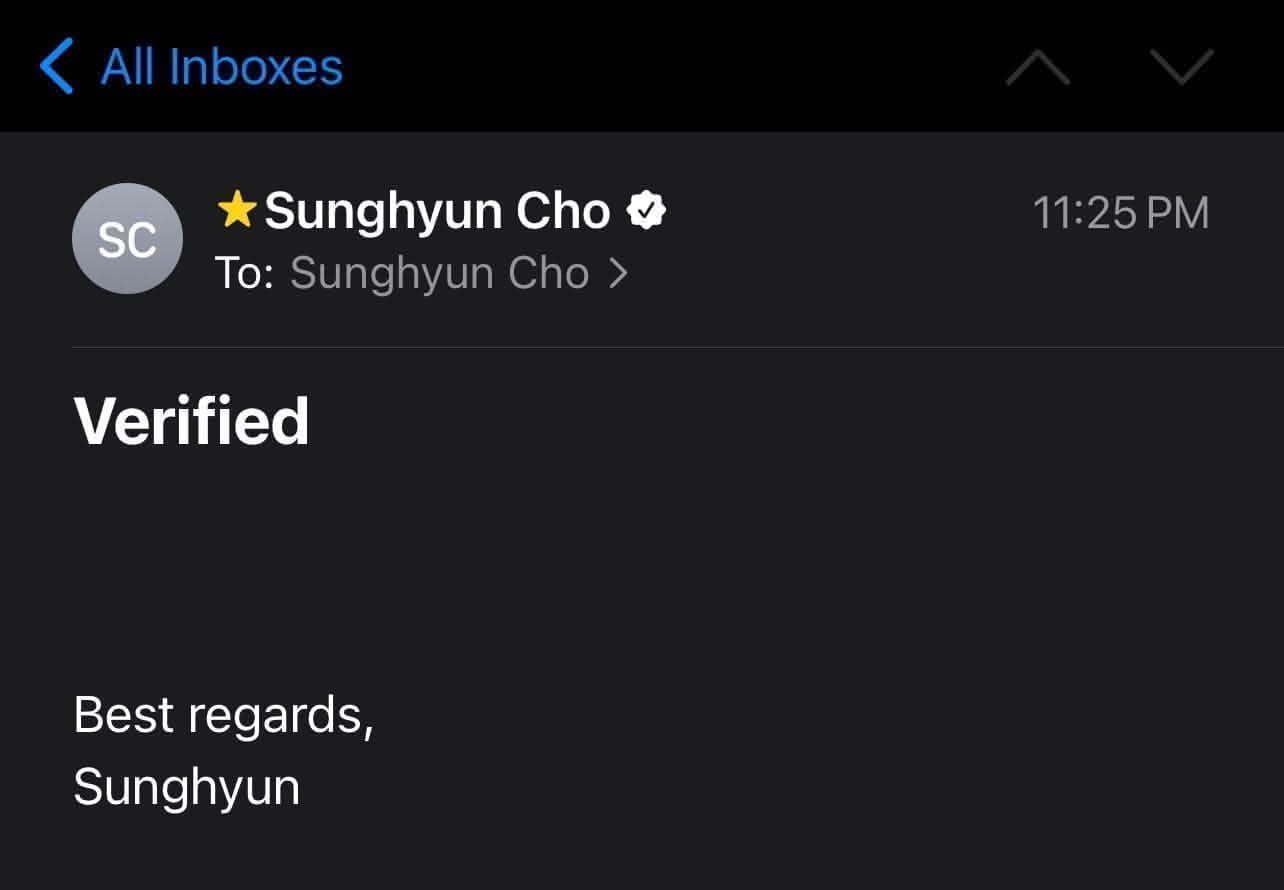Image resolution: width=1284 pixels, height=890 pixels.
Task: Tap the SC sender avatar
Action: pyautogui.click(x=127, y=239)
